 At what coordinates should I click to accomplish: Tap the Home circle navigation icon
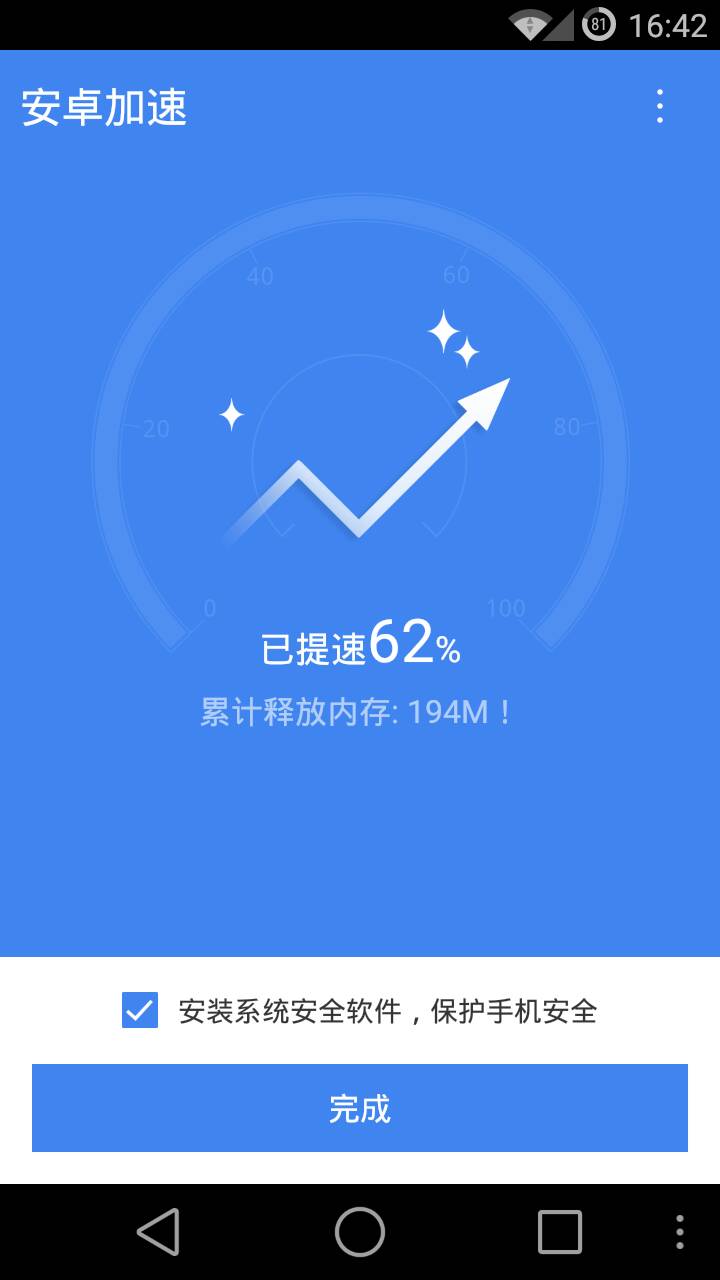tap(360, 1236)
